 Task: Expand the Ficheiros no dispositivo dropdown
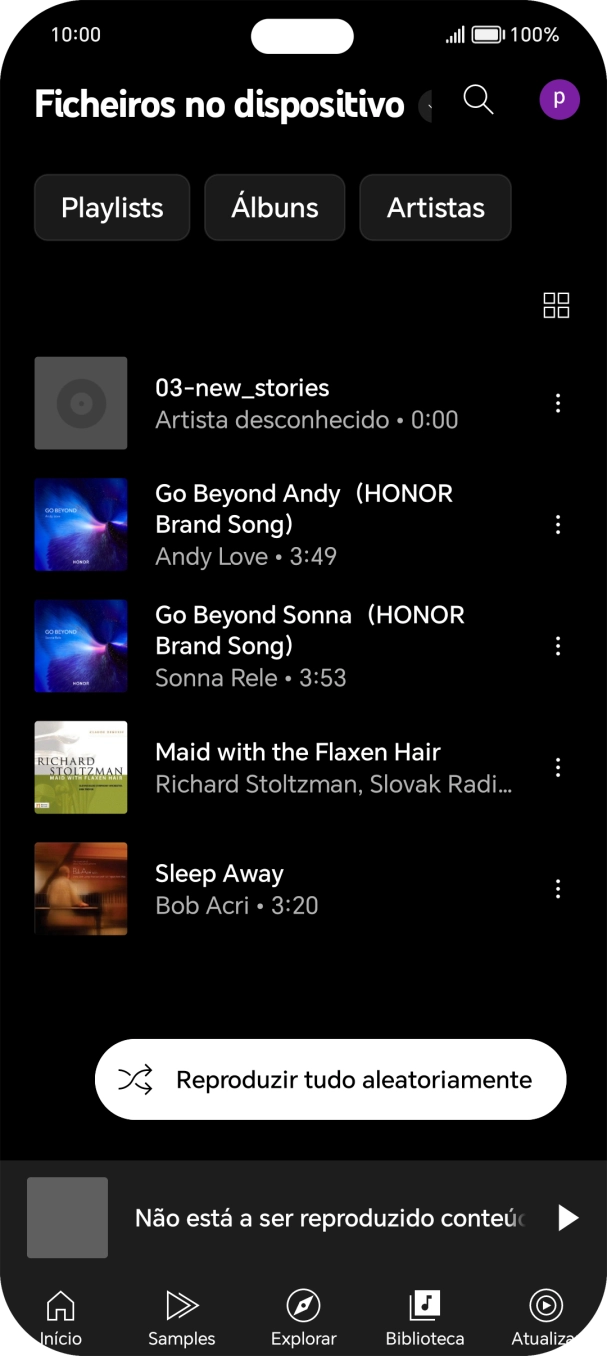424,105
